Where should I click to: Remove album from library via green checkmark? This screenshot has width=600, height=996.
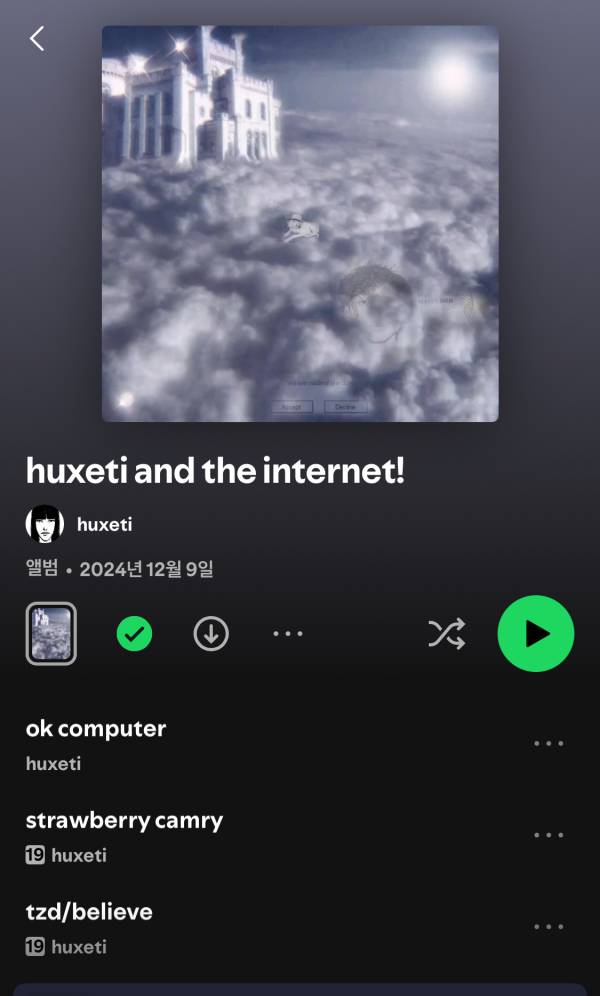pos(134,634)
